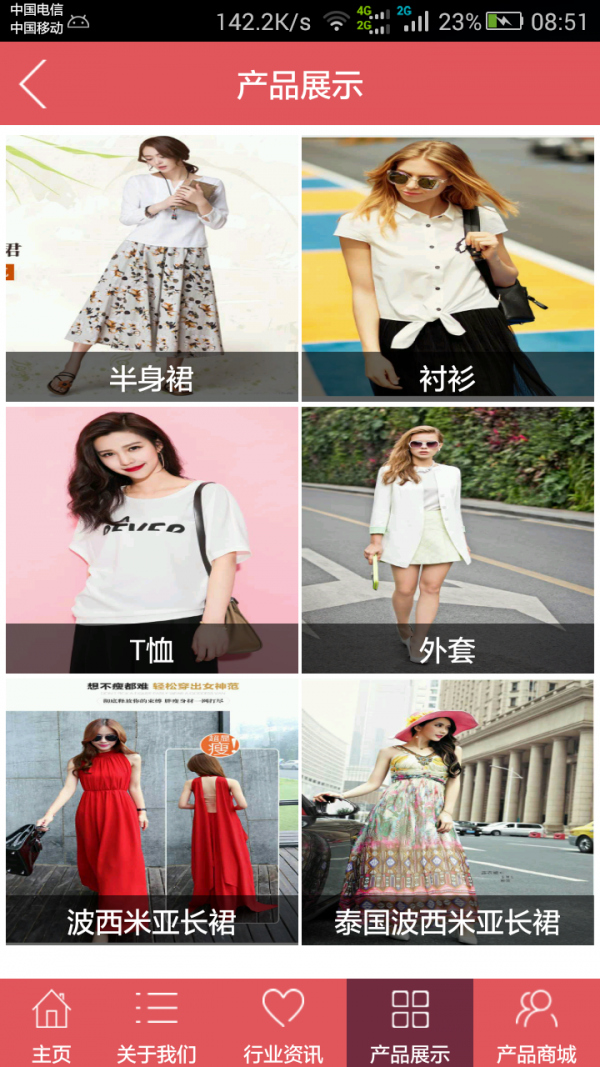
Task: Open the 衬衫 category tile
Action: tap(448, 268)
